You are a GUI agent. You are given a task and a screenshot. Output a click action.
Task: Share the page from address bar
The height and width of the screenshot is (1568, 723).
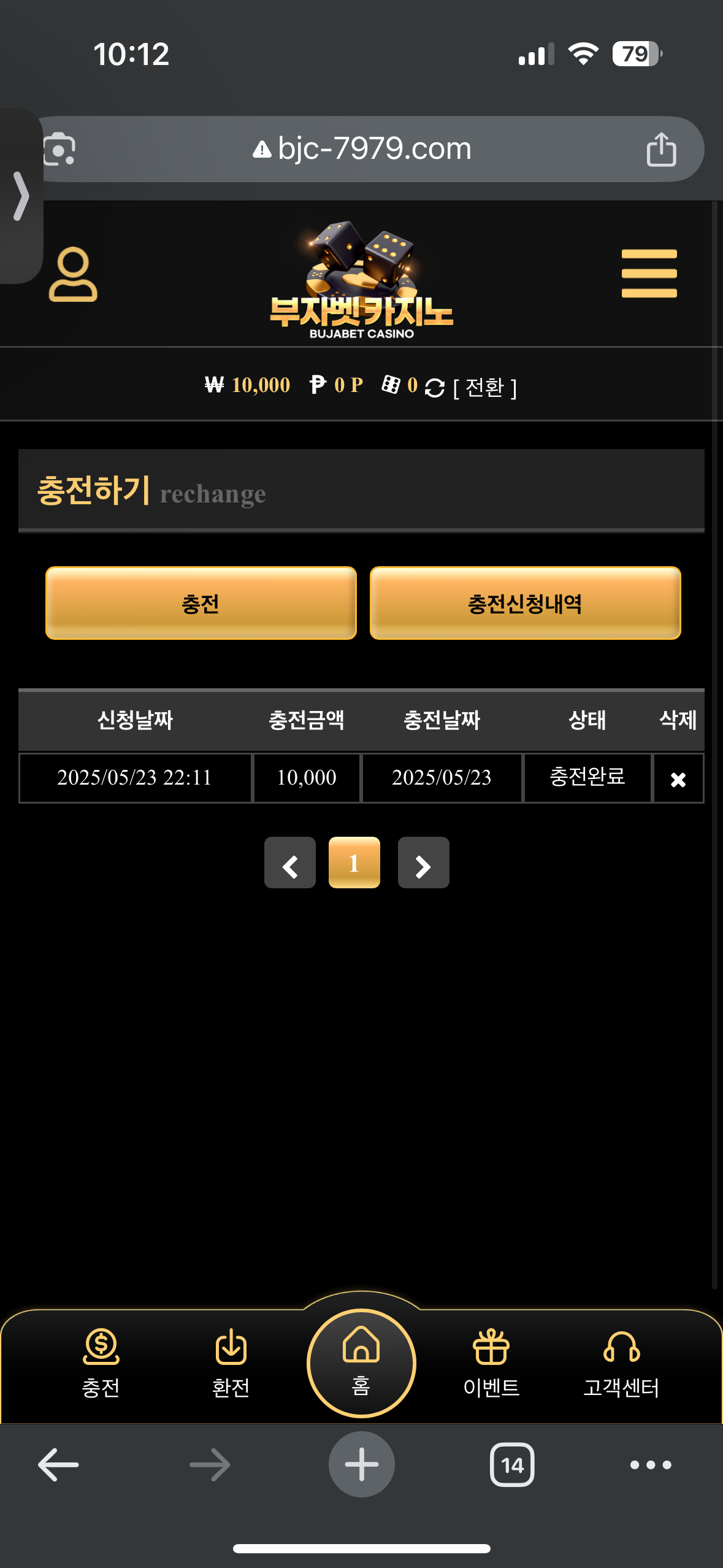click(x=661, y=149)
